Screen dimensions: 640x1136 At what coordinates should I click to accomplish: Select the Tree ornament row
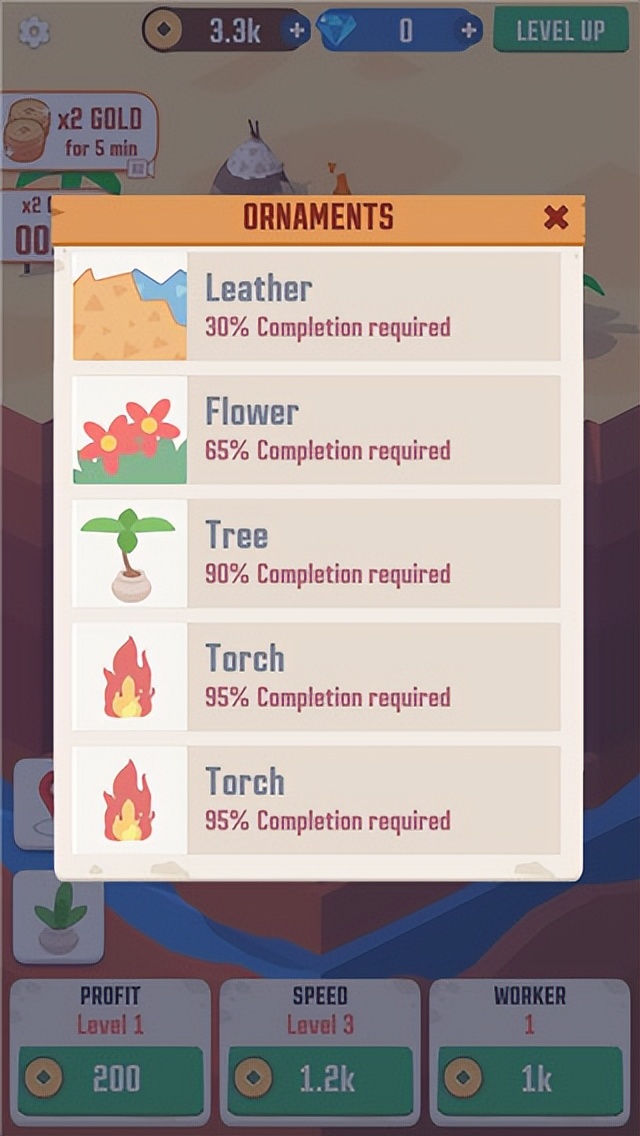317,553
